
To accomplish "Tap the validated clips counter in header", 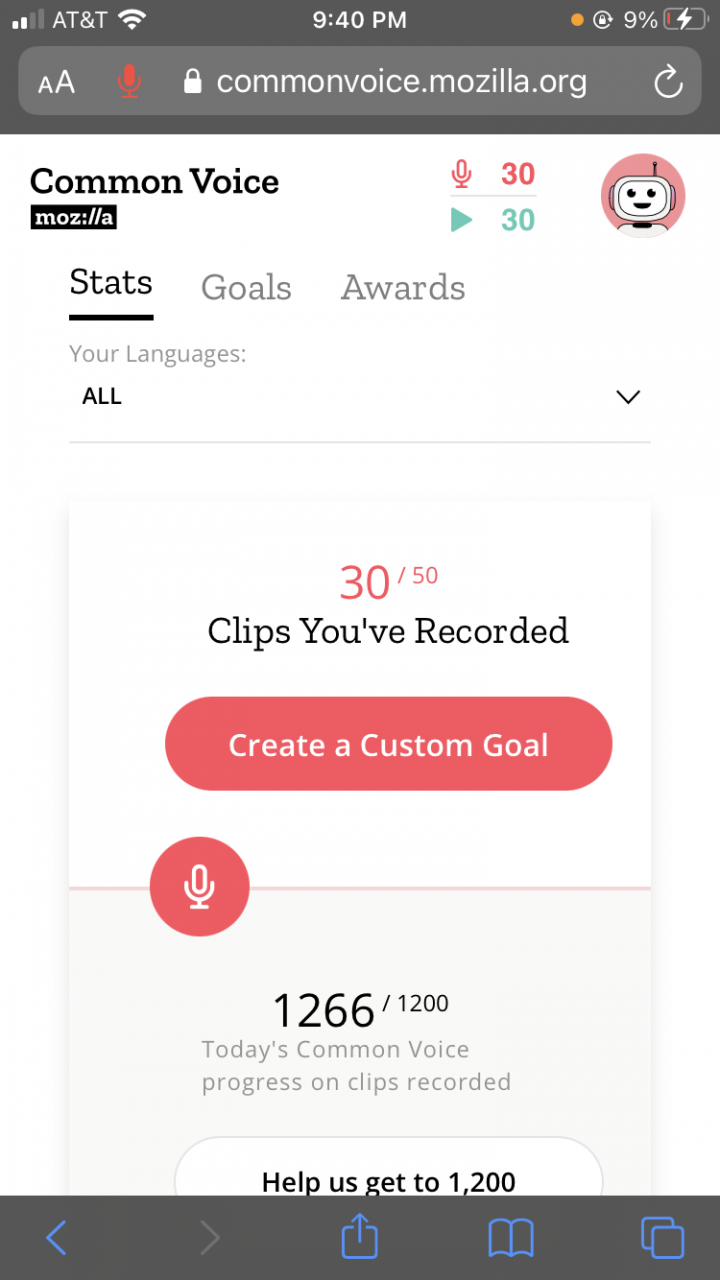I will point(493,219).
